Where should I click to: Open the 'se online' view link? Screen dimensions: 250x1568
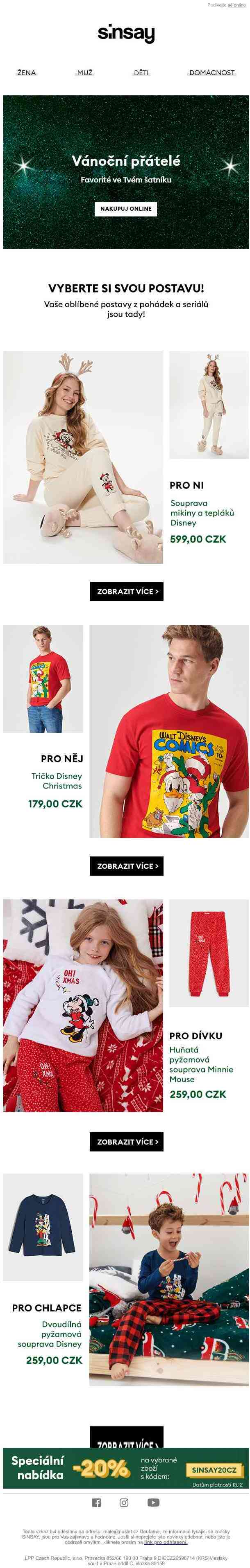(236, 5)
